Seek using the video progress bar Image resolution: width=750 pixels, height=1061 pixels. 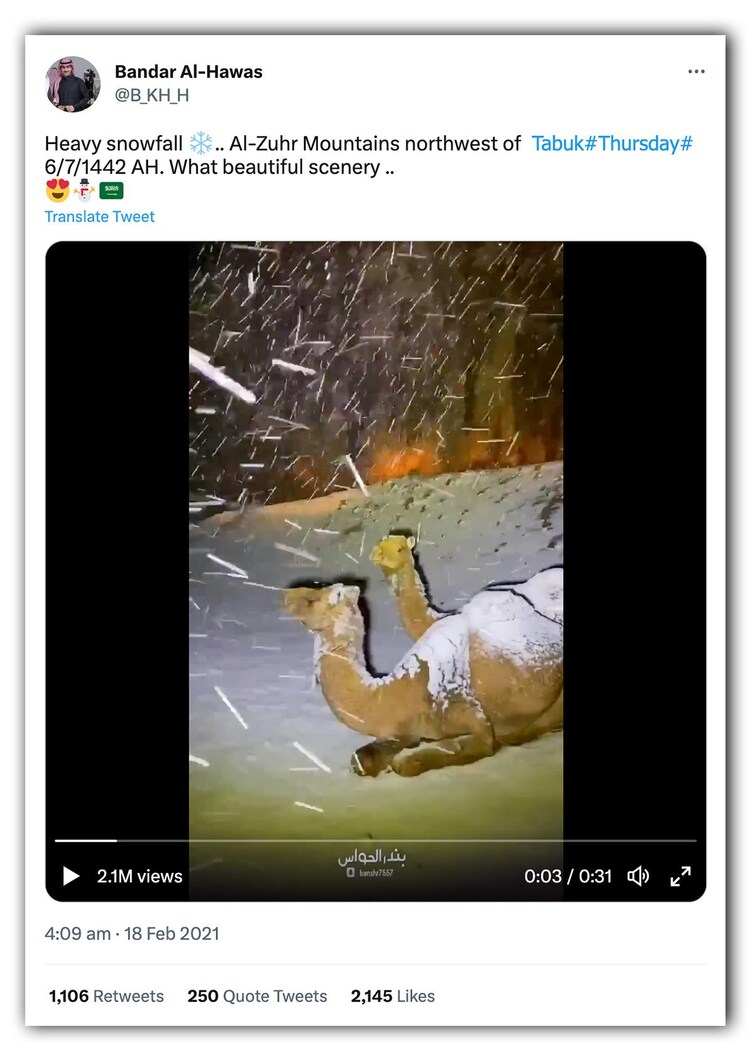coord(375,841)
